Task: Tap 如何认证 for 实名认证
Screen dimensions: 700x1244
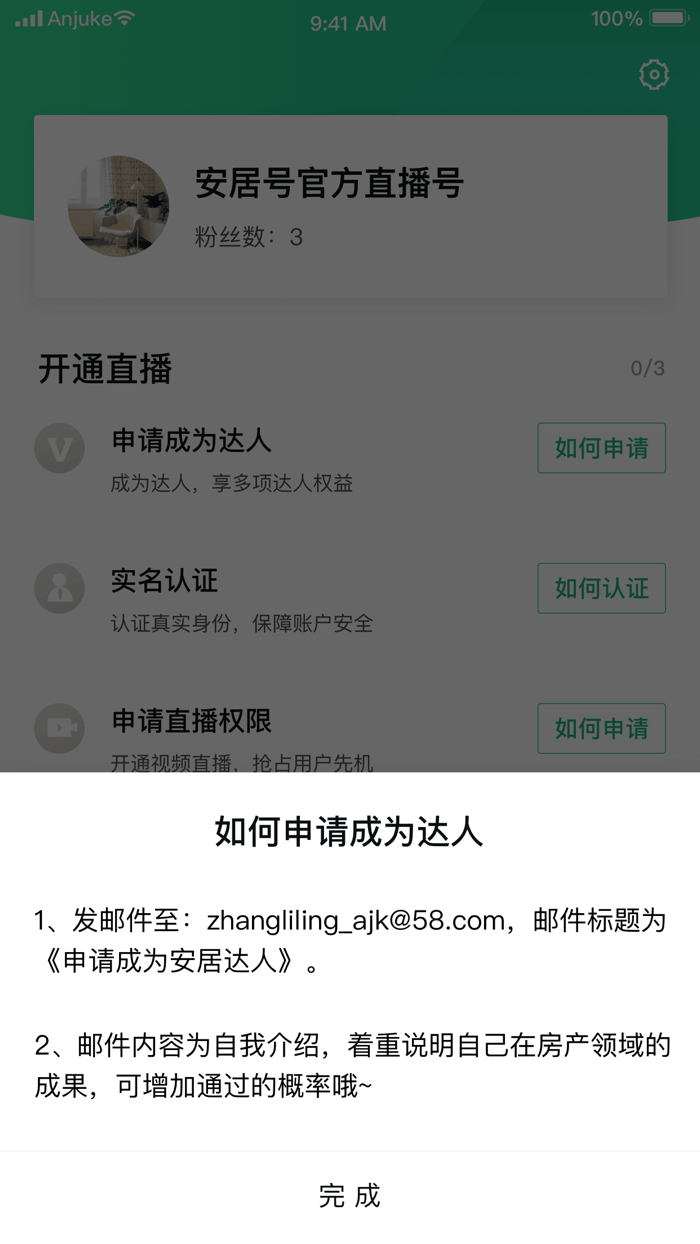Action: [602, 588]
